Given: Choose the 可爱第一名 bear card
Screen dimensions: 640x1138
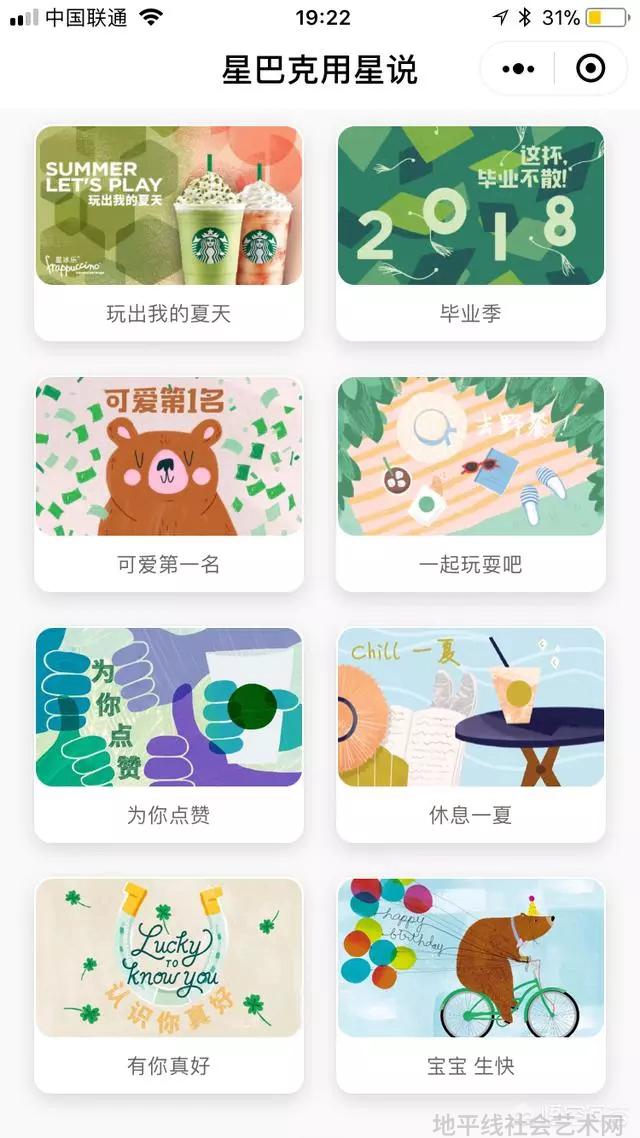Looking at the screenshot, I should click(169, 484).
